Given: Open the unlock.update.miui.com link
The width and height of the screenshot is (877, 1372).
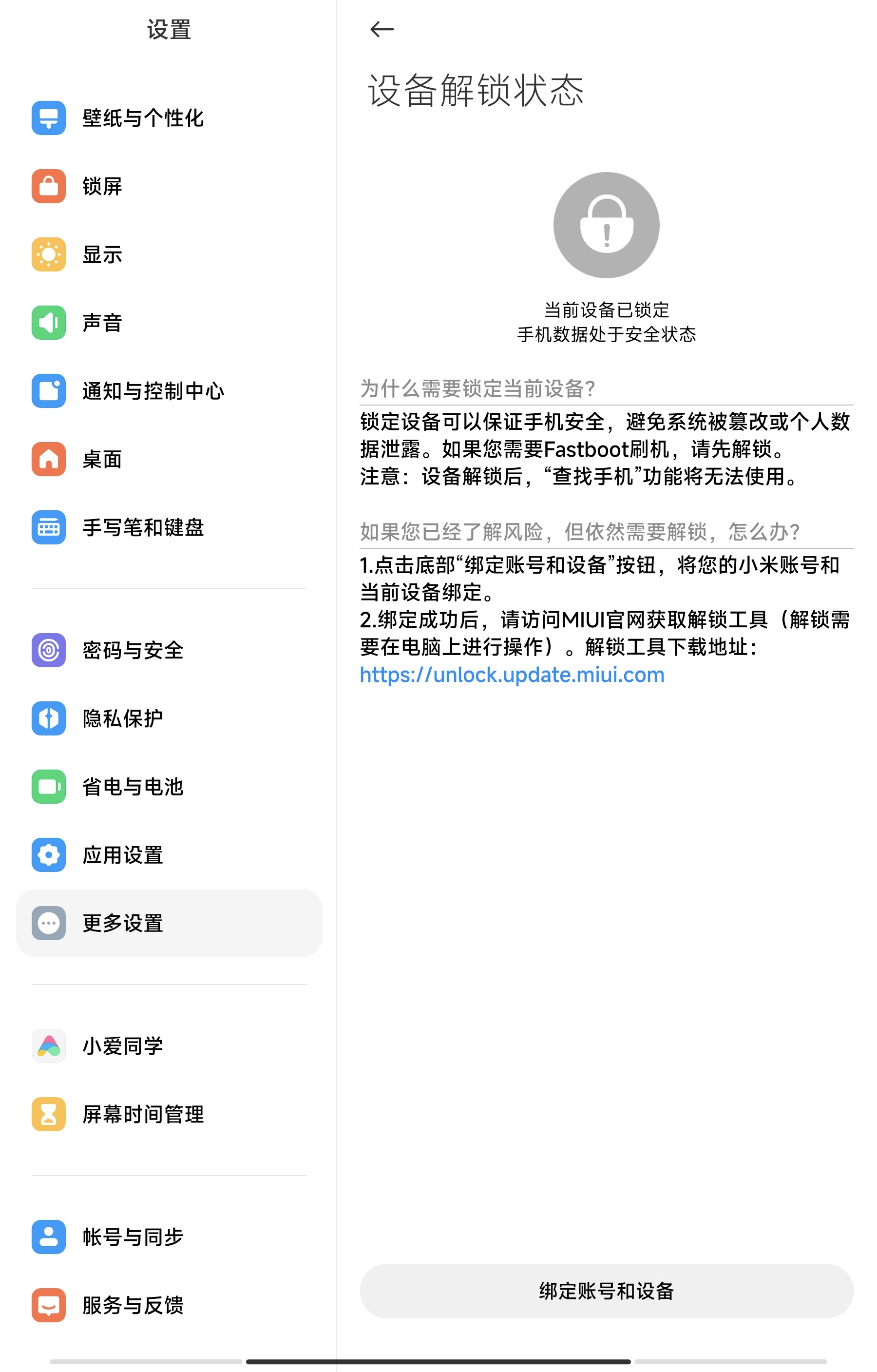Looking at the screenshot, I should 512,675.
